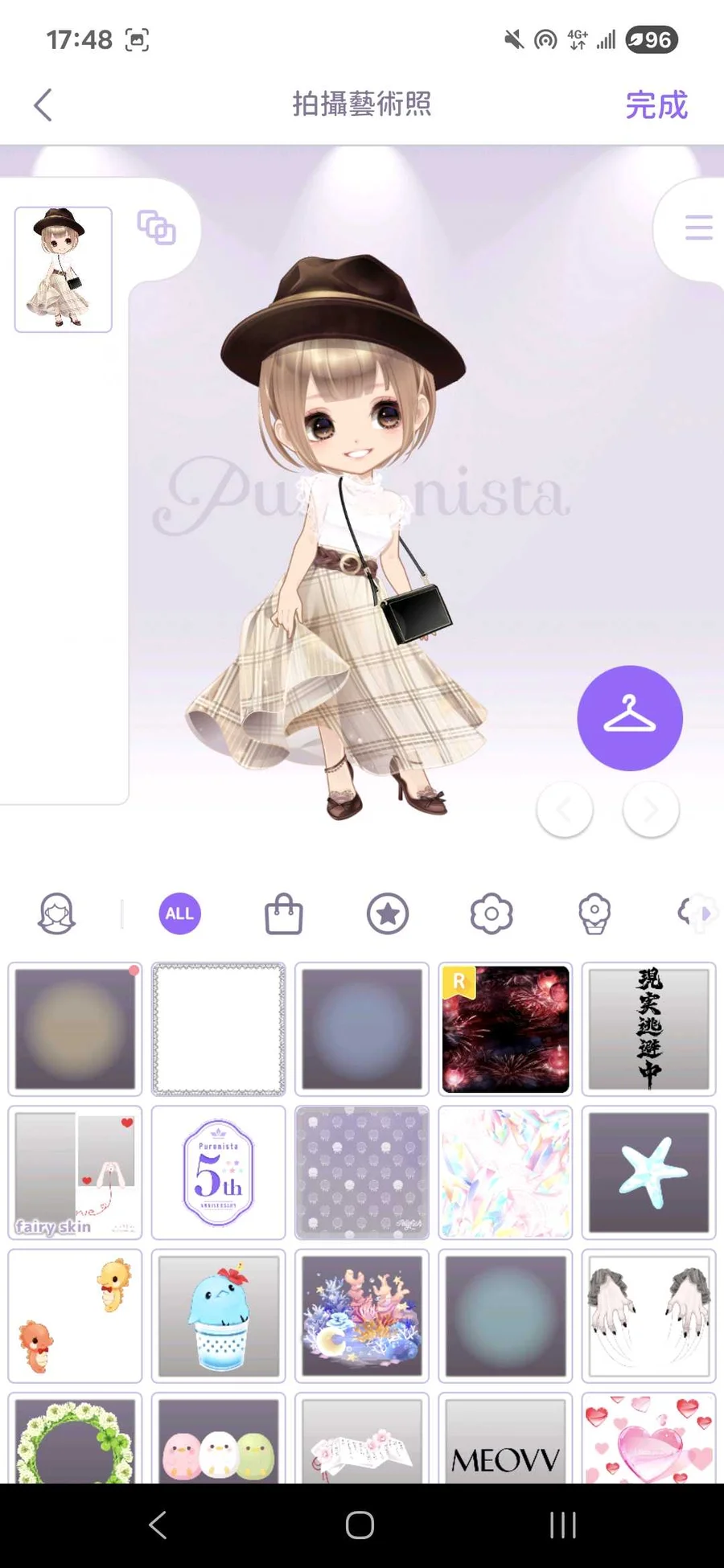Open the wardrobe hanger button
Screen dimensions: 724x1568
click(x=629, y=717)
